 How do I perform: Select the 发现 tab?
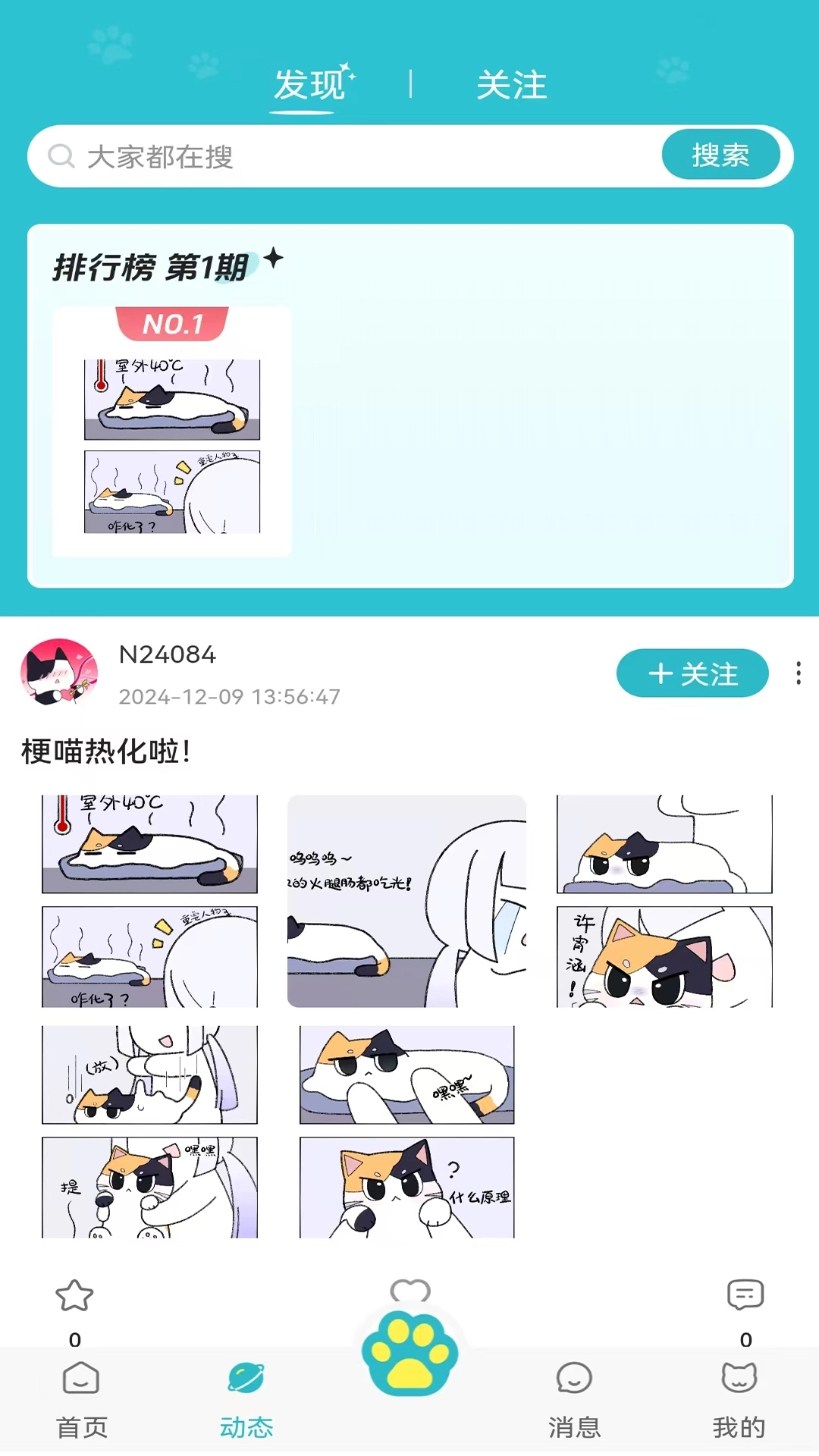(309, 85)
